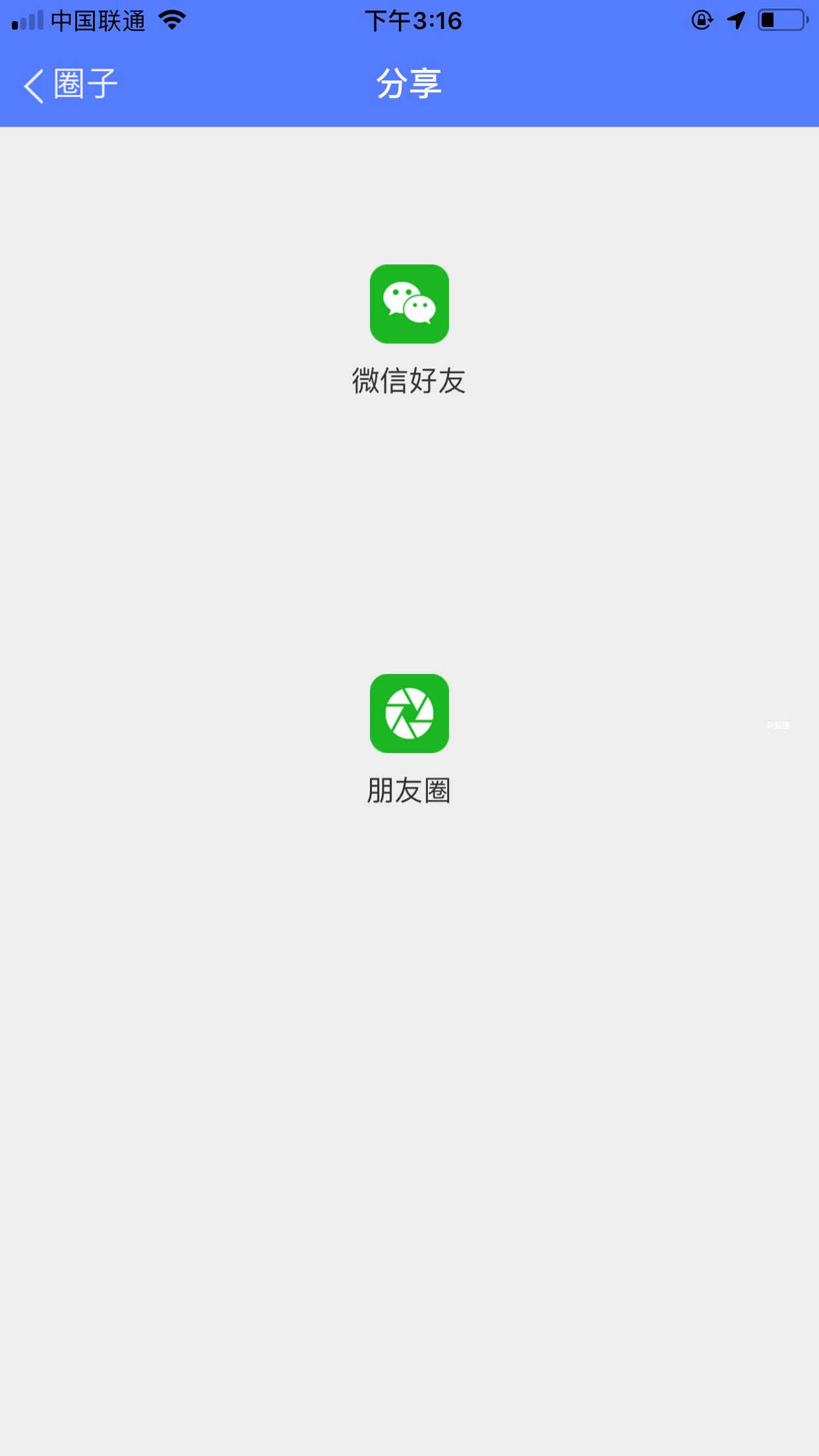Share to 微信好友

(x=409, y=304)
